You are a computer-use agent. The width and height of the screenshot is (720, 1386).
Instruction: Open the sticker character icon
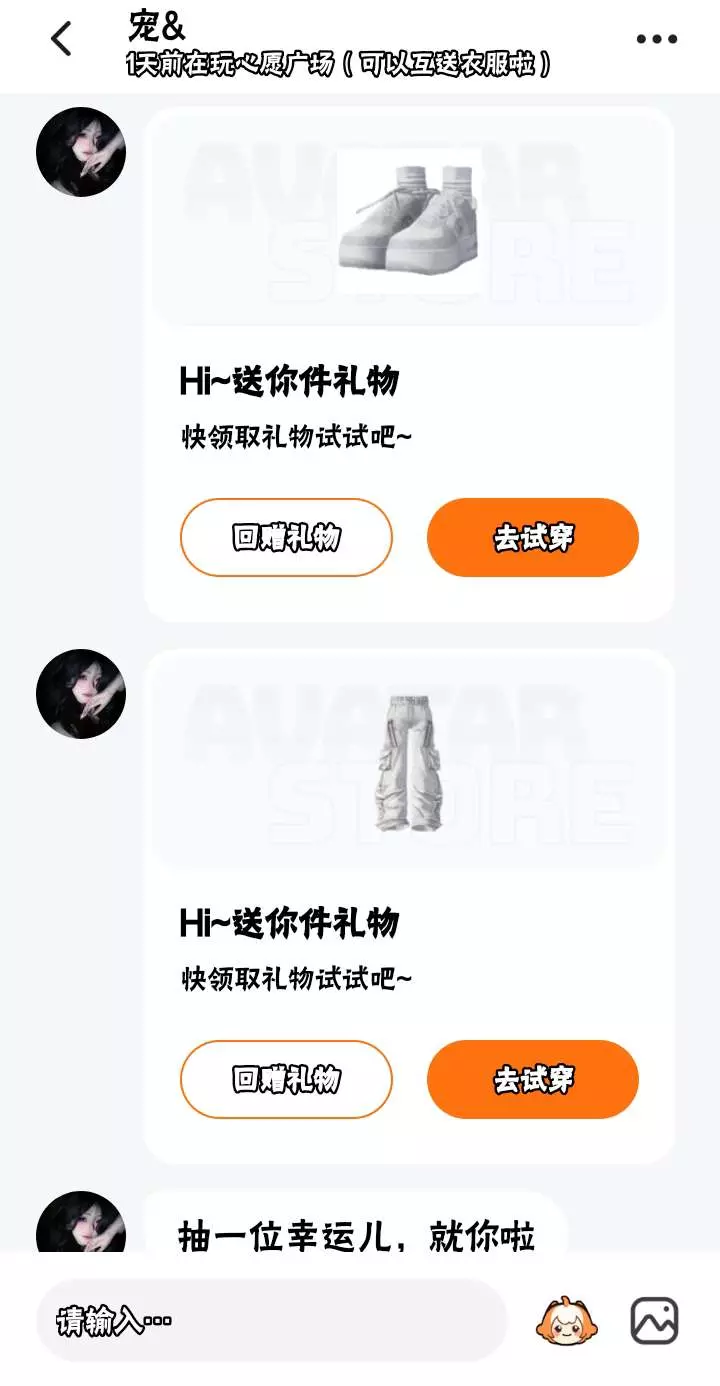(567, 1321)
